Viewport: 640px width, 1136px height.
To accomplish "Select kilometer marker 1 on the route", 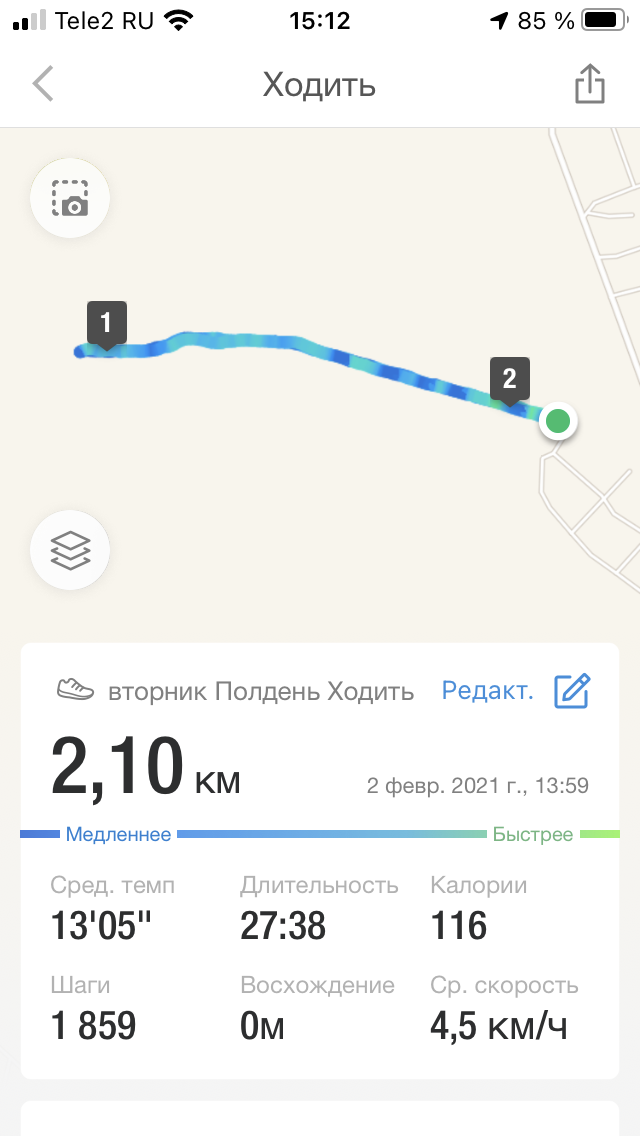I will tap(107, 324).
